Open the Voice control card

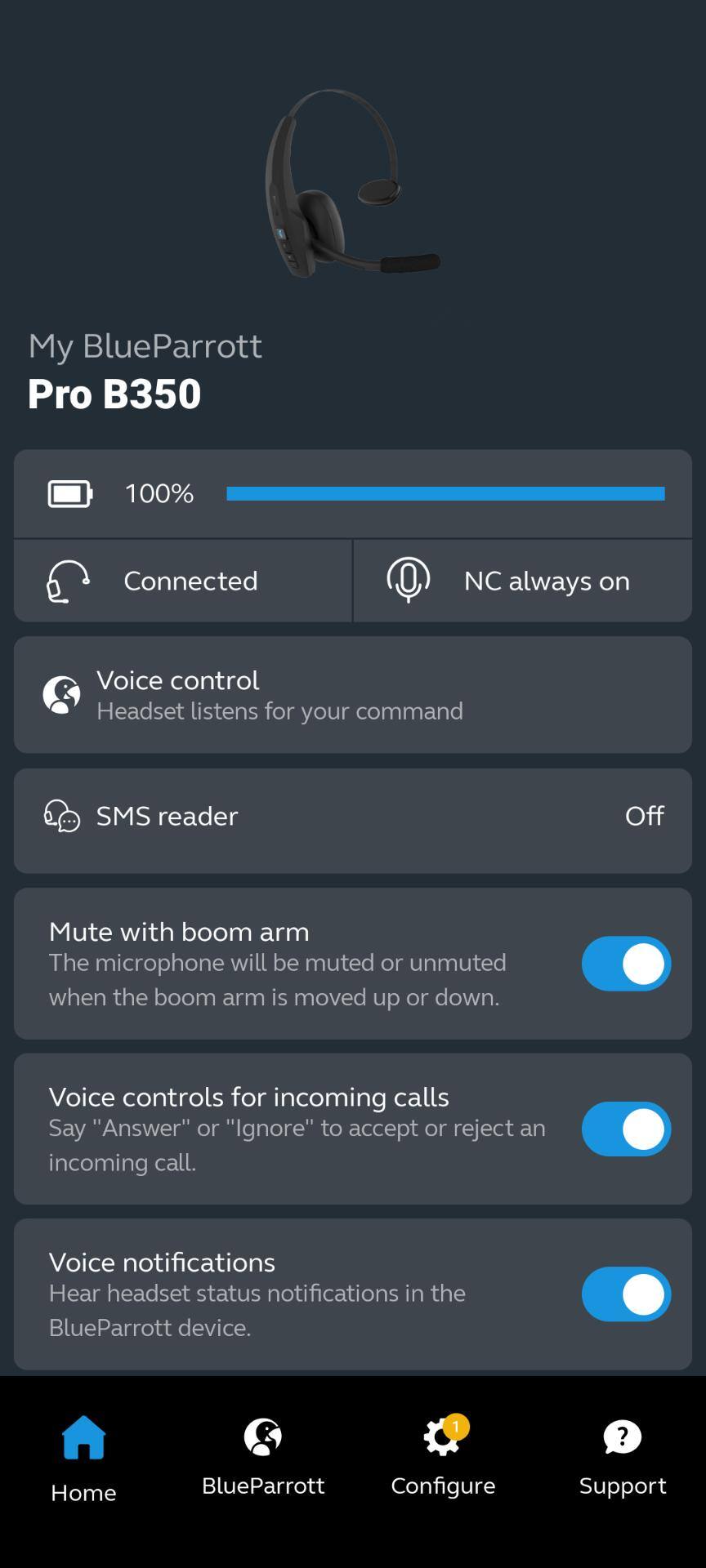pos(353,695)
